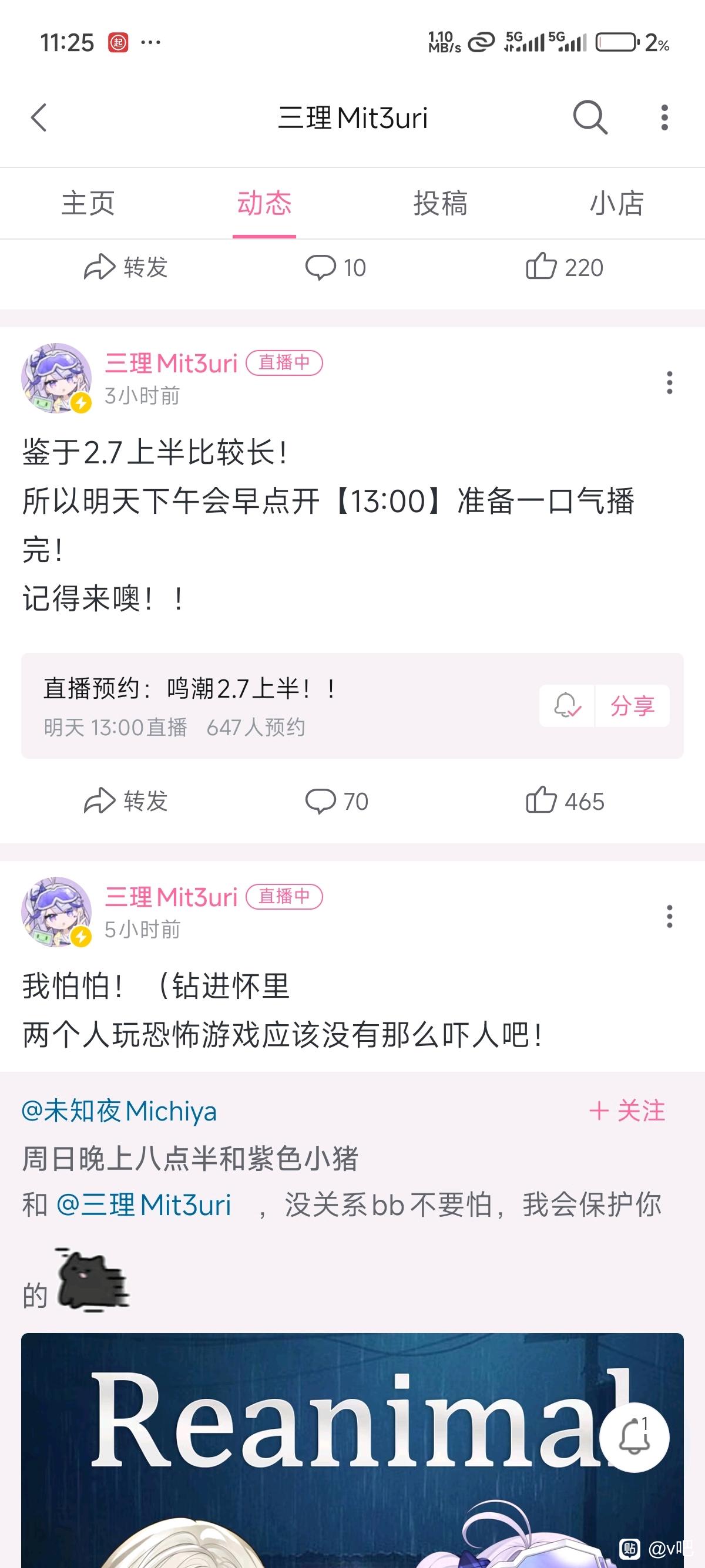Go back from 三理Mit3uri's page
705x1568 pixels.
[39, 117]
